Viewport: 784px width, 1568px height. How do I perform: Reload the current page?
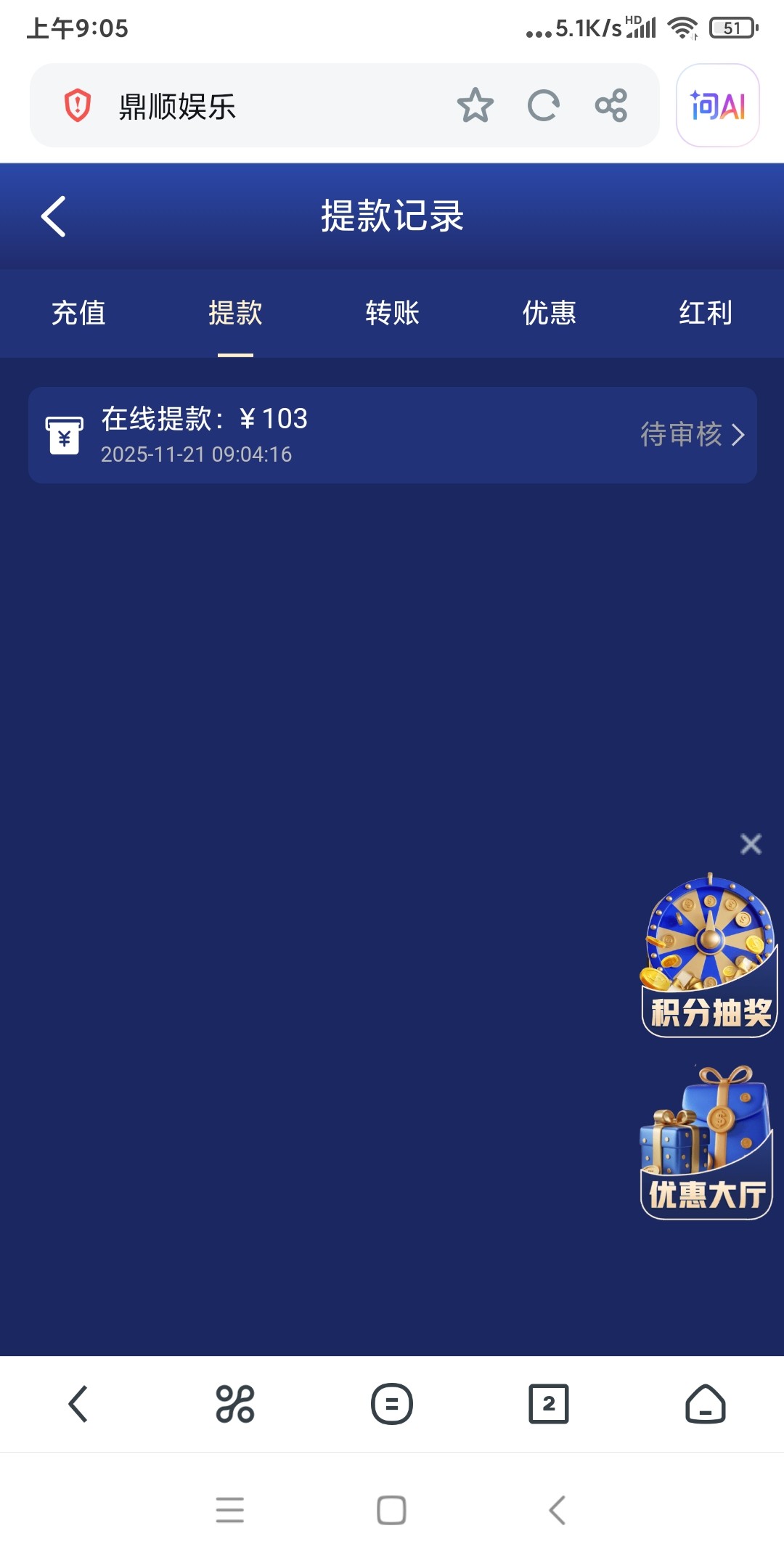pyautogui.click(x=543, y=106)
